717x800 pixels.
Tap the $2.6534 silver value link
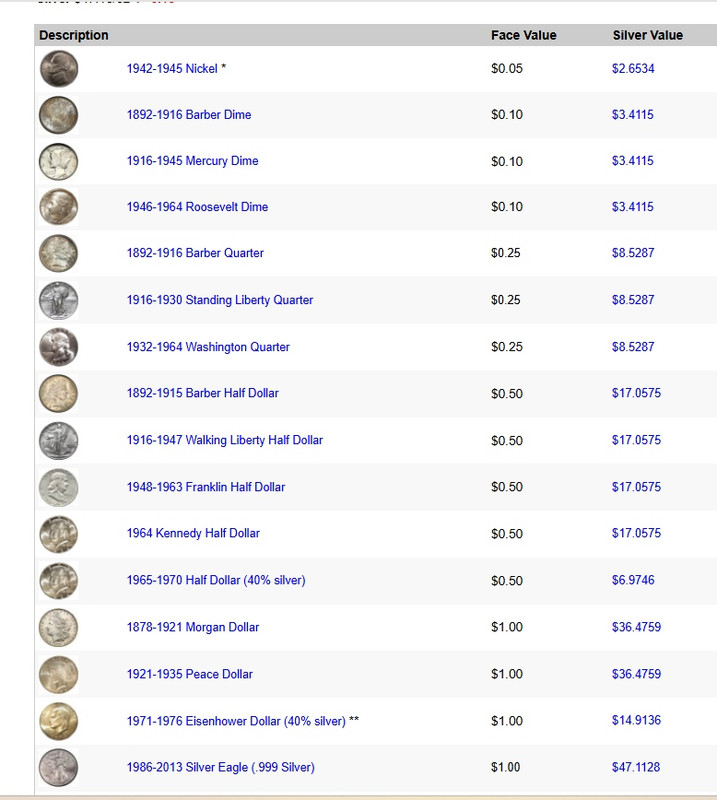[x=633, y=68]
